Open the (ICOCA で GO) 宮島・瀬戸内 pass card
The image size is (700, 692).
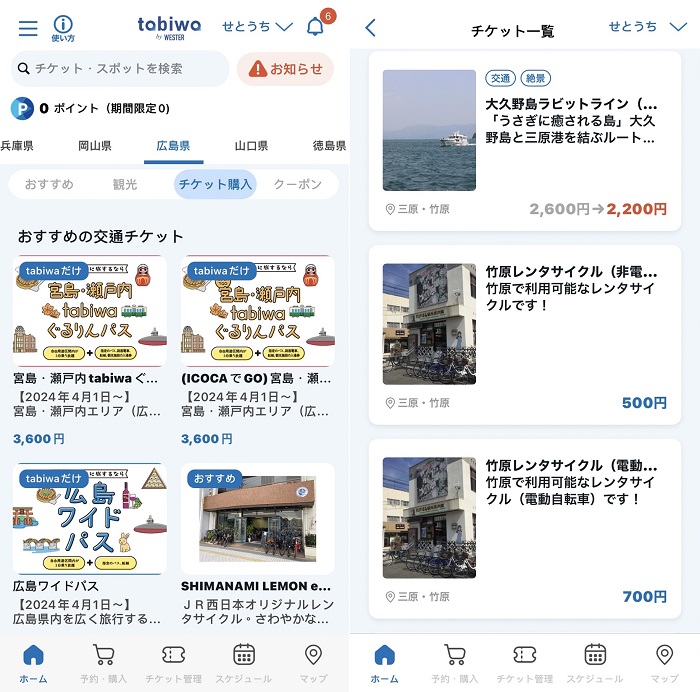(x=258, y=350)
